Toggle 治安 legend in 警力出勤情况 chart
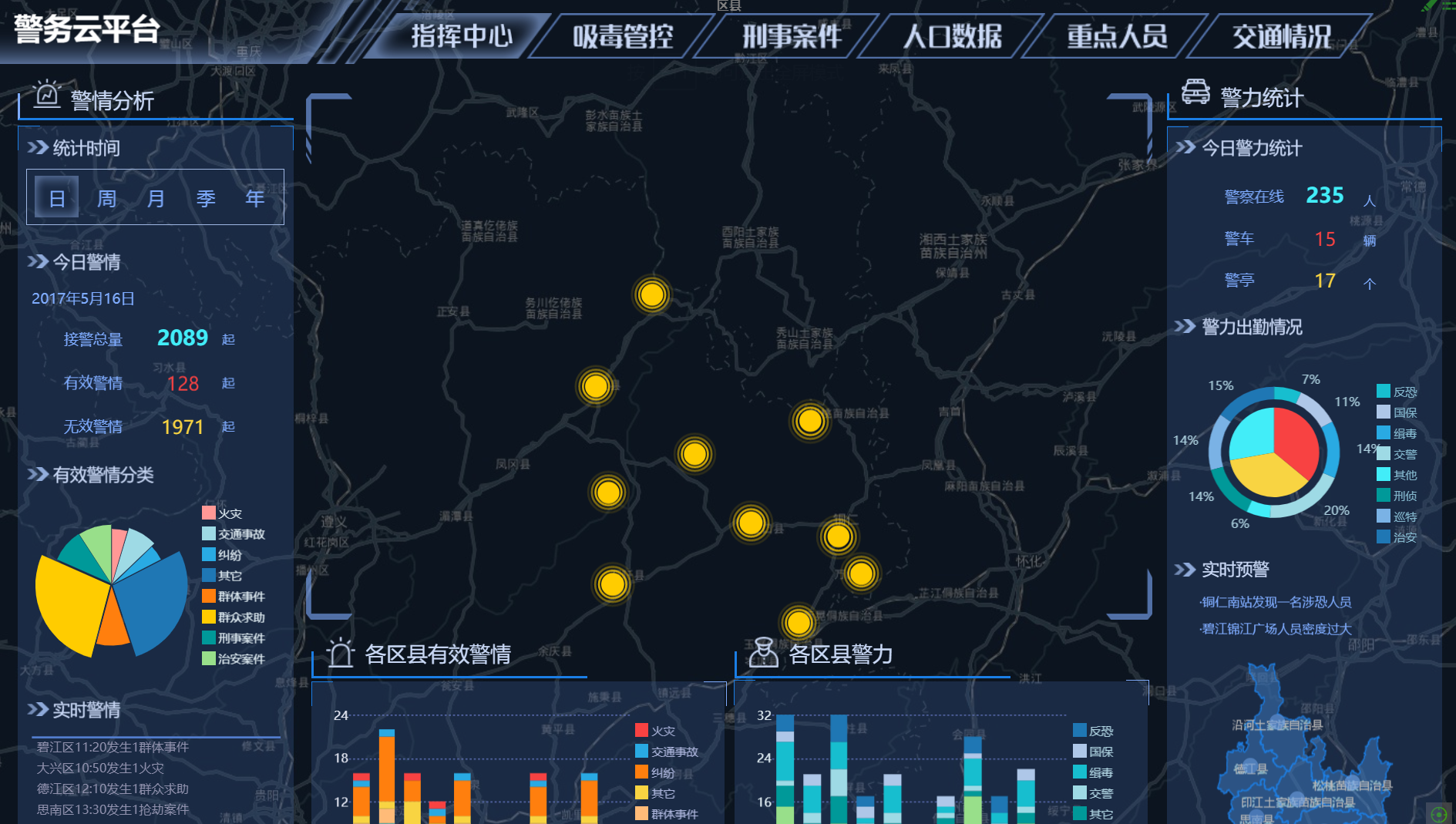1456x824 pixels. (1397, 537)
